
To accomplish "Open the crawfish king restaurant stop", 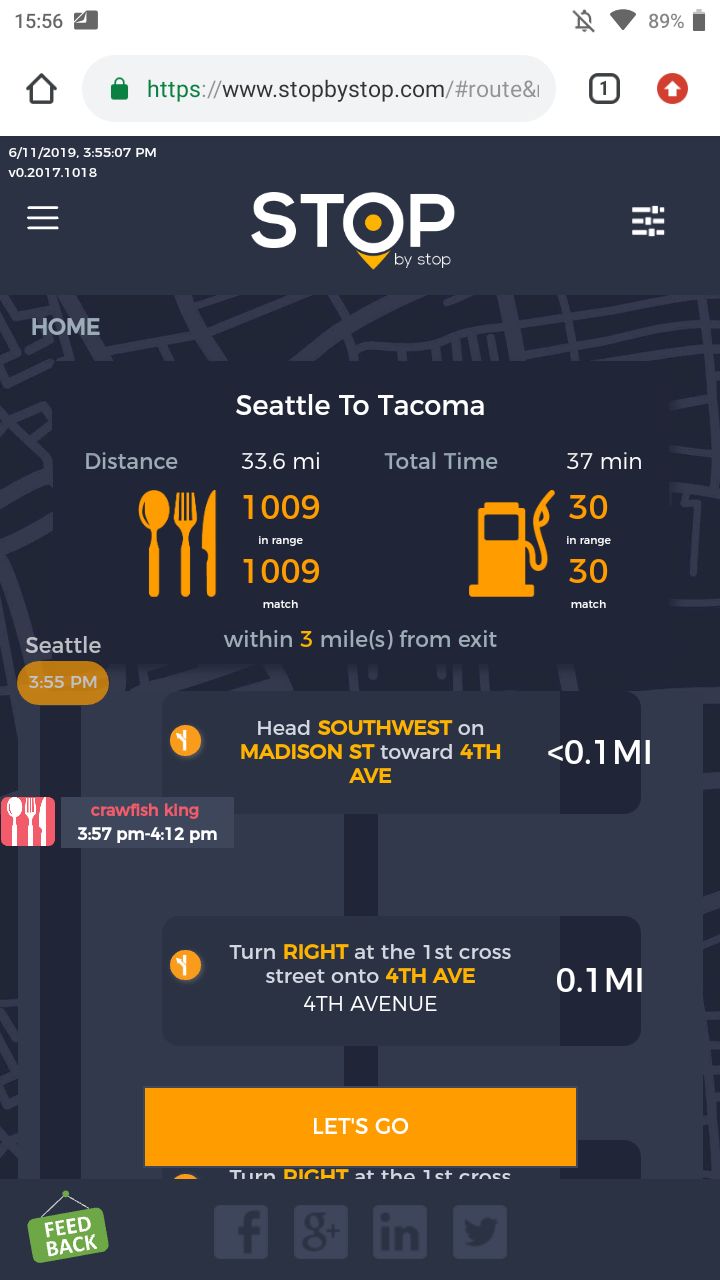I will (x=146, y=822).
